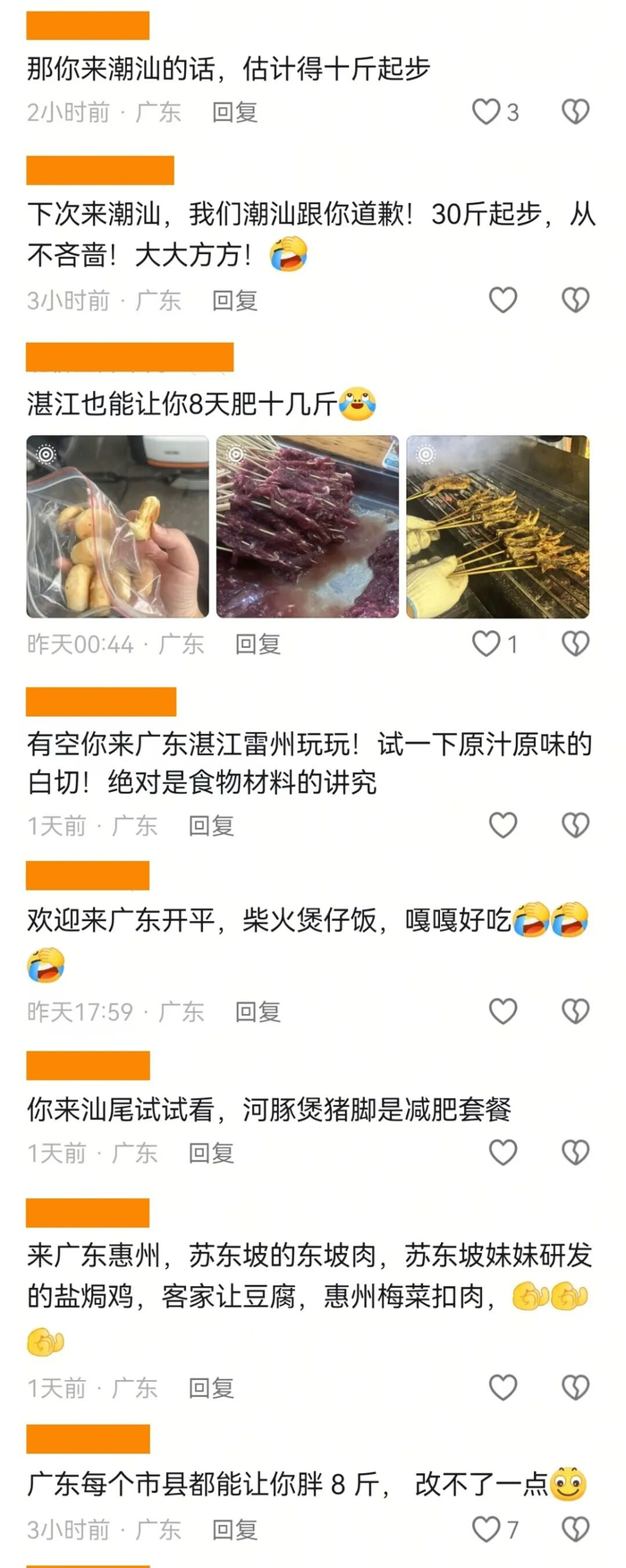Like the 开平柴火煲仔饭 comment
The height and width of the screenshot is (1568, 626).
click(x=503, y=1011)
